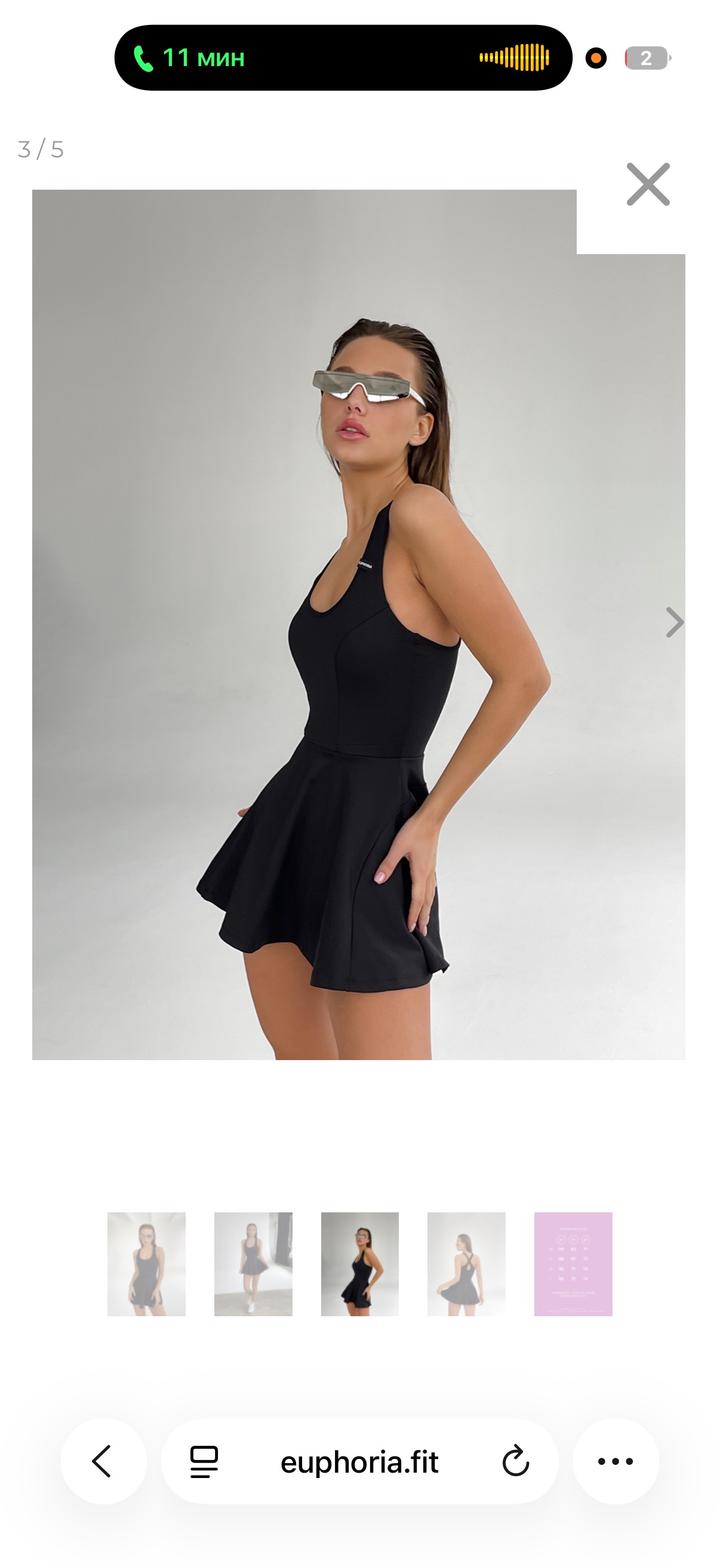720x1565 pixels.
Task: Close the photo gallery viewer
Action: point(648,185)
